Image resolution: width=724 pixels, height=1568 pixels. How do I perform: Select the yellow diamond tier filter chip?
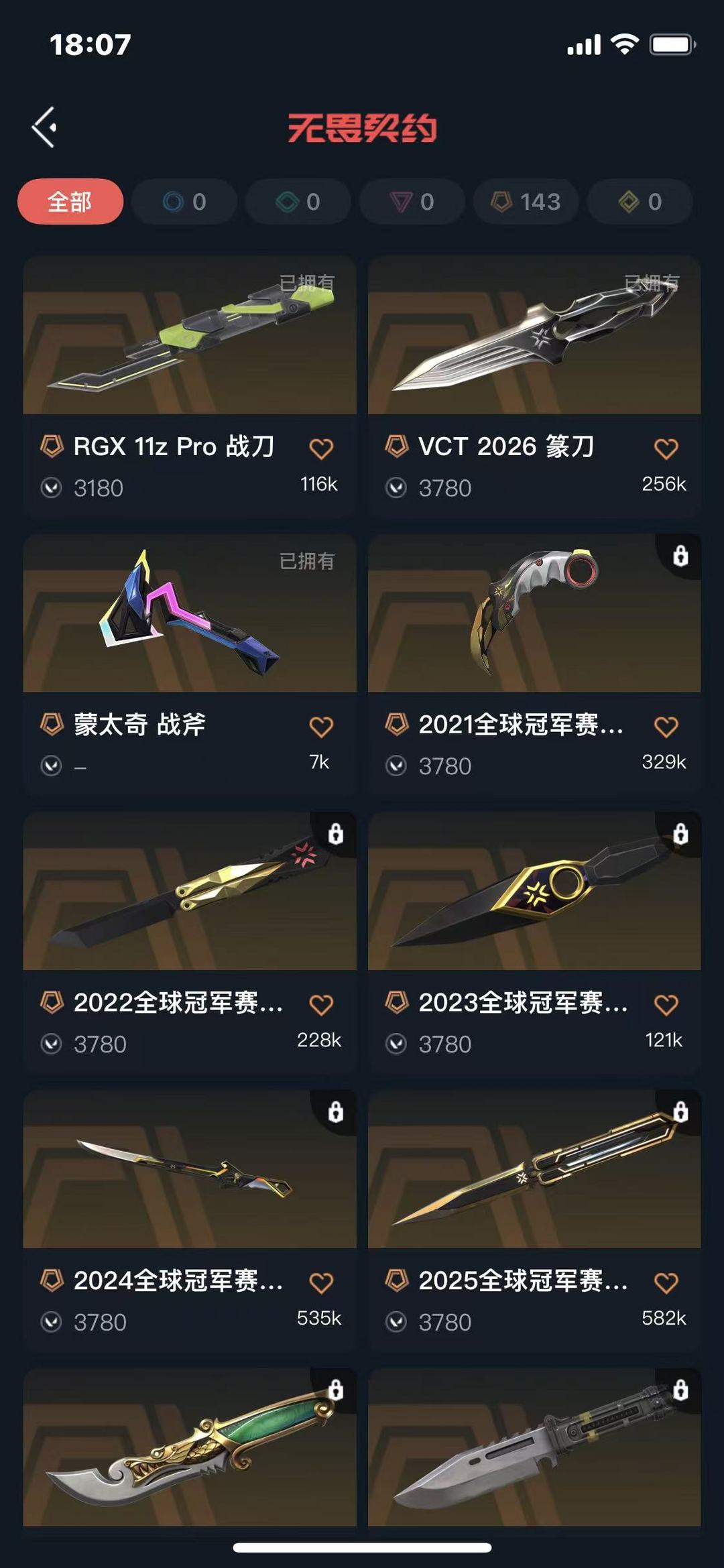point(640,202)
